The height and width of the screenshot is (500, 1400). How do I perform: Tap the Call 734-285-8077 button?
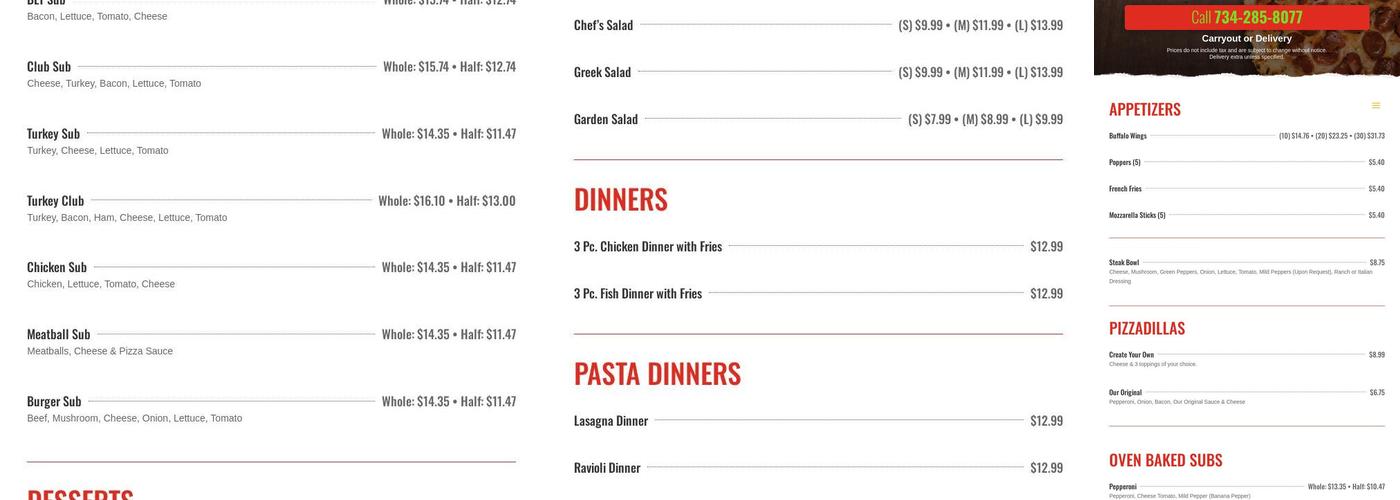(x=1246, y=18)
